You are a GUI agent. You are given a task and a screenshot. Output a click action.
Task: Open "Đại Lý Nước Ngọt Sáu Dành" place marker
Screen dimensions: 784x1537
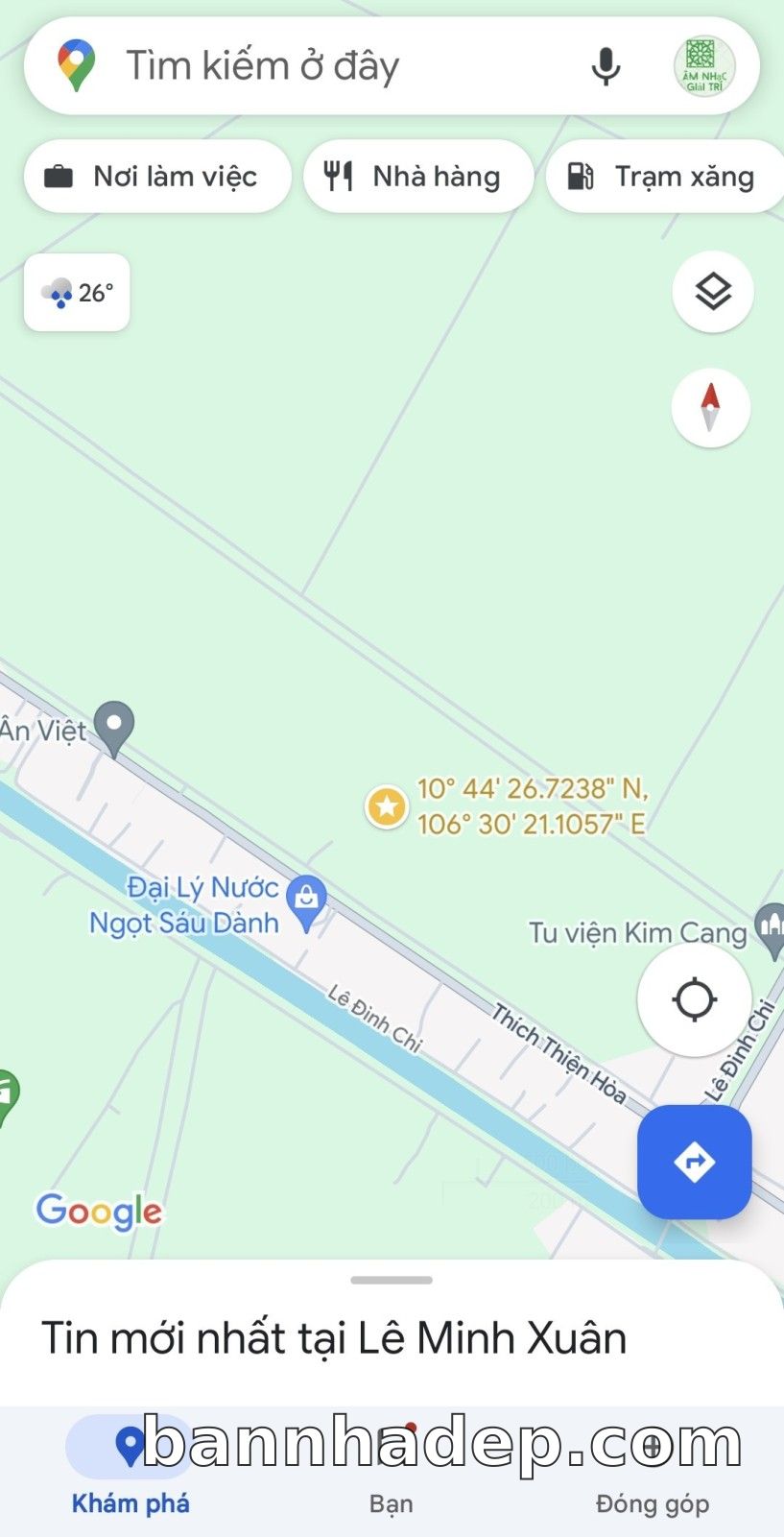pyautogui.click(x=307, y=903)
